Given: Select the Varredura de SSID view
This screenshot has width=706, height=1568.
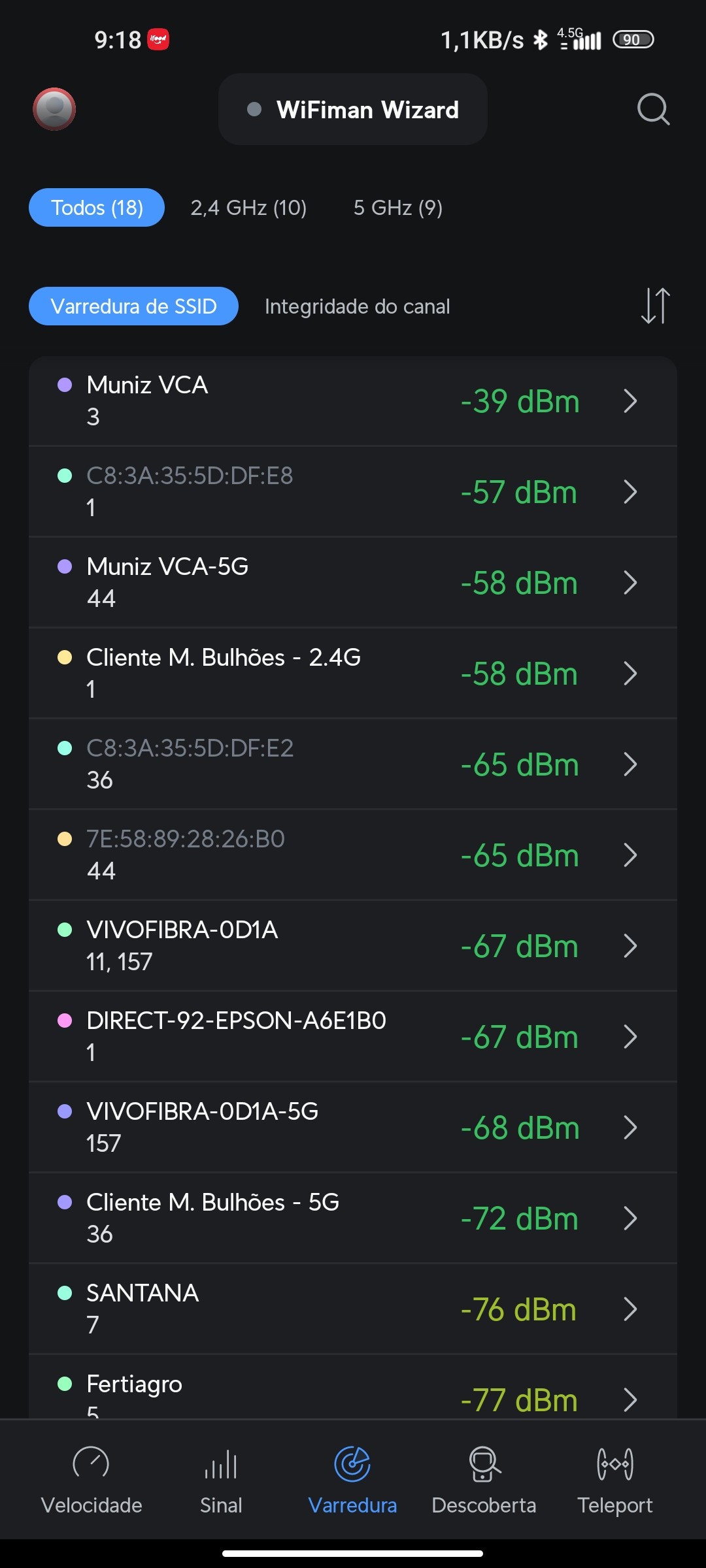Looking at the screenshot, I should (133, 306).
